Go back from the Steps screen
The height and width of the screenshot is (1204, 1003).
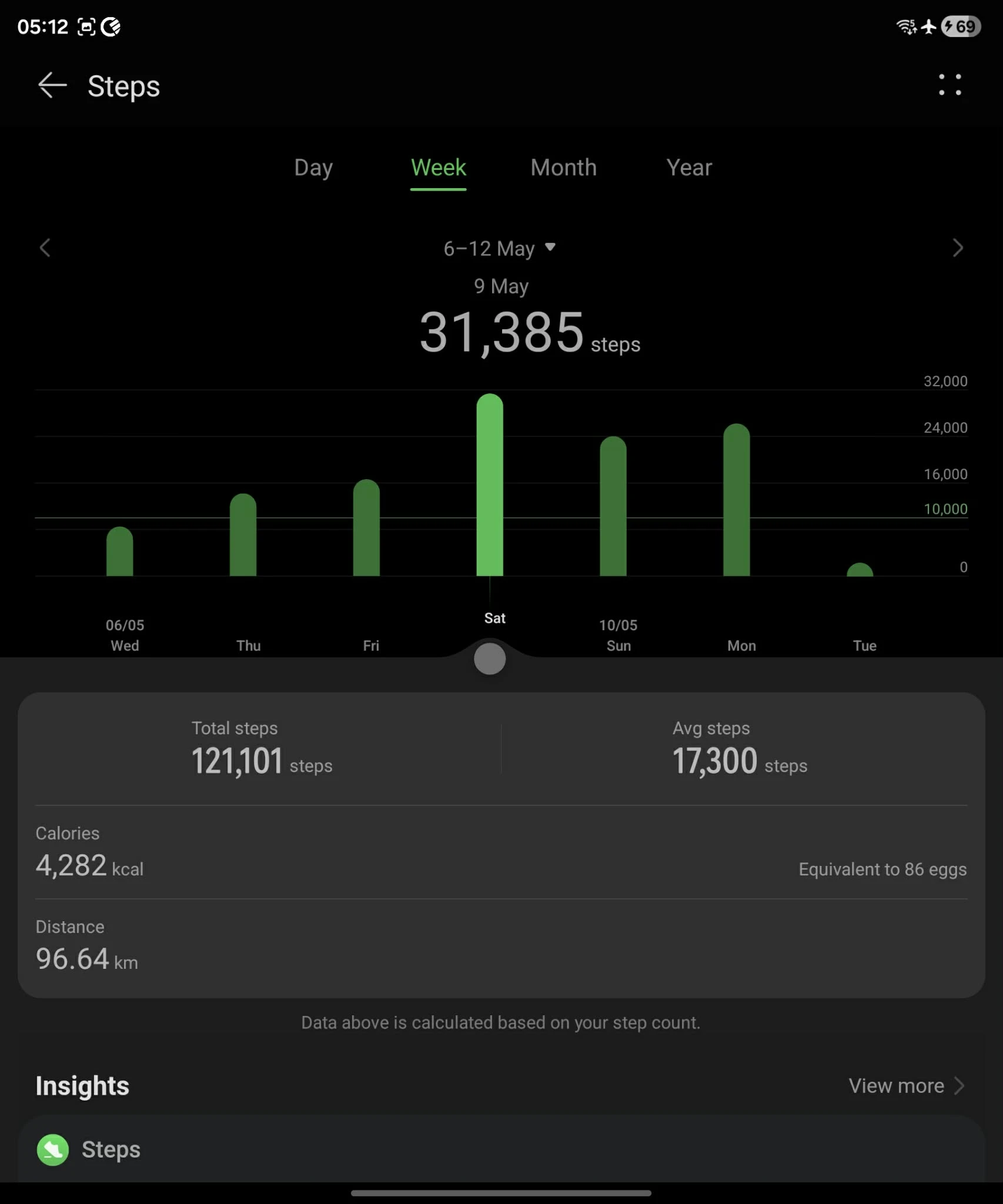(52, 86)
